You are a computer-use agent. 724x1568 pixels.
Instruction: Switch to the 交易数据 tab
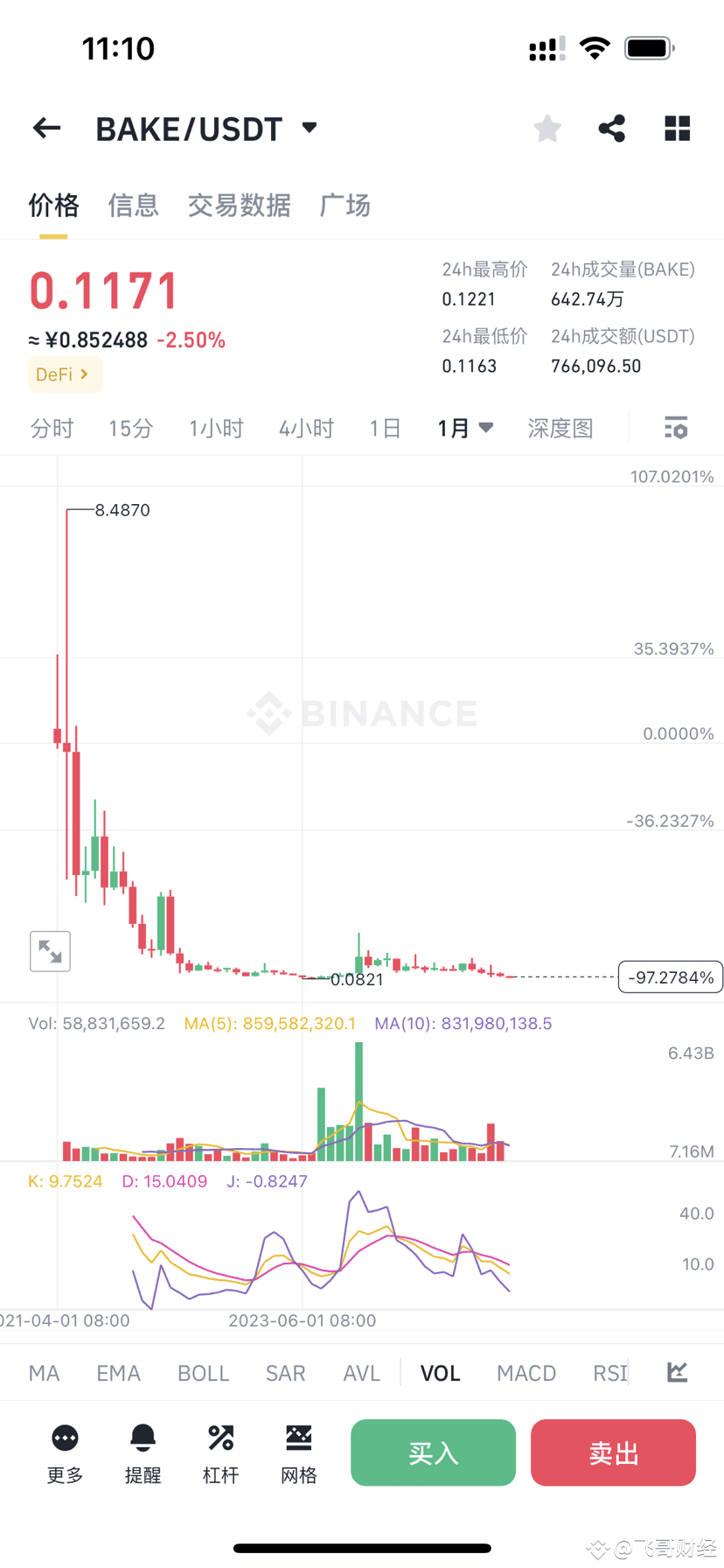[239, 206]
